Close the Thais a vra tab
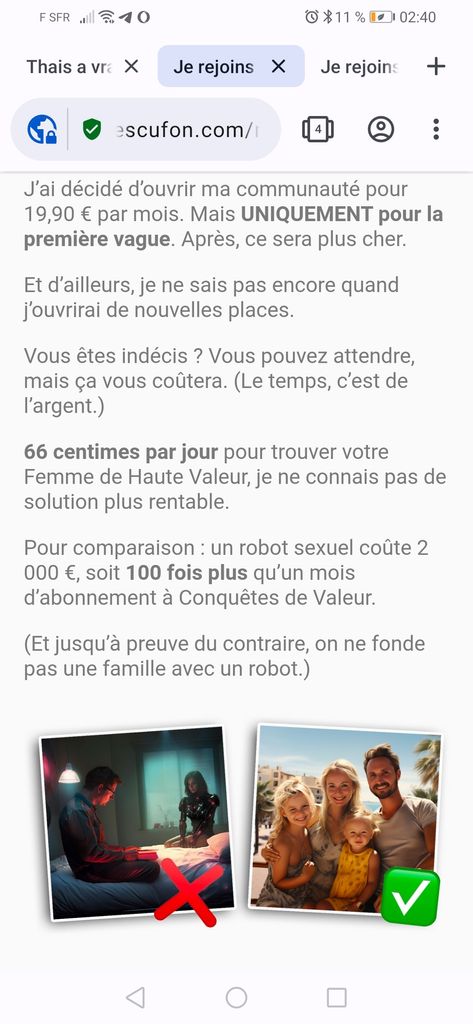The image size is (473, 1024). pyautogui.click(x=131, y=66)
